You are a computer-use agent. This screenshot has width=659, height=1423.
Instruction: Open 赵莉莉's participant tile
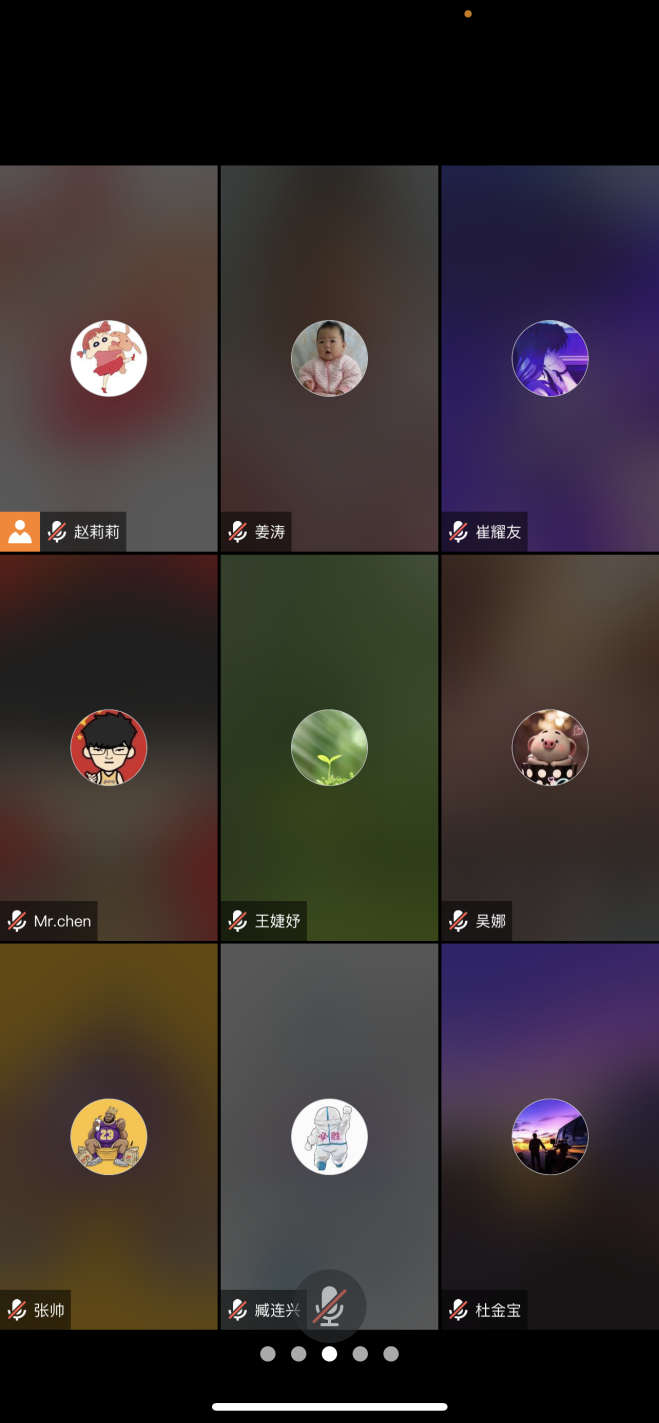click(108, 358)
